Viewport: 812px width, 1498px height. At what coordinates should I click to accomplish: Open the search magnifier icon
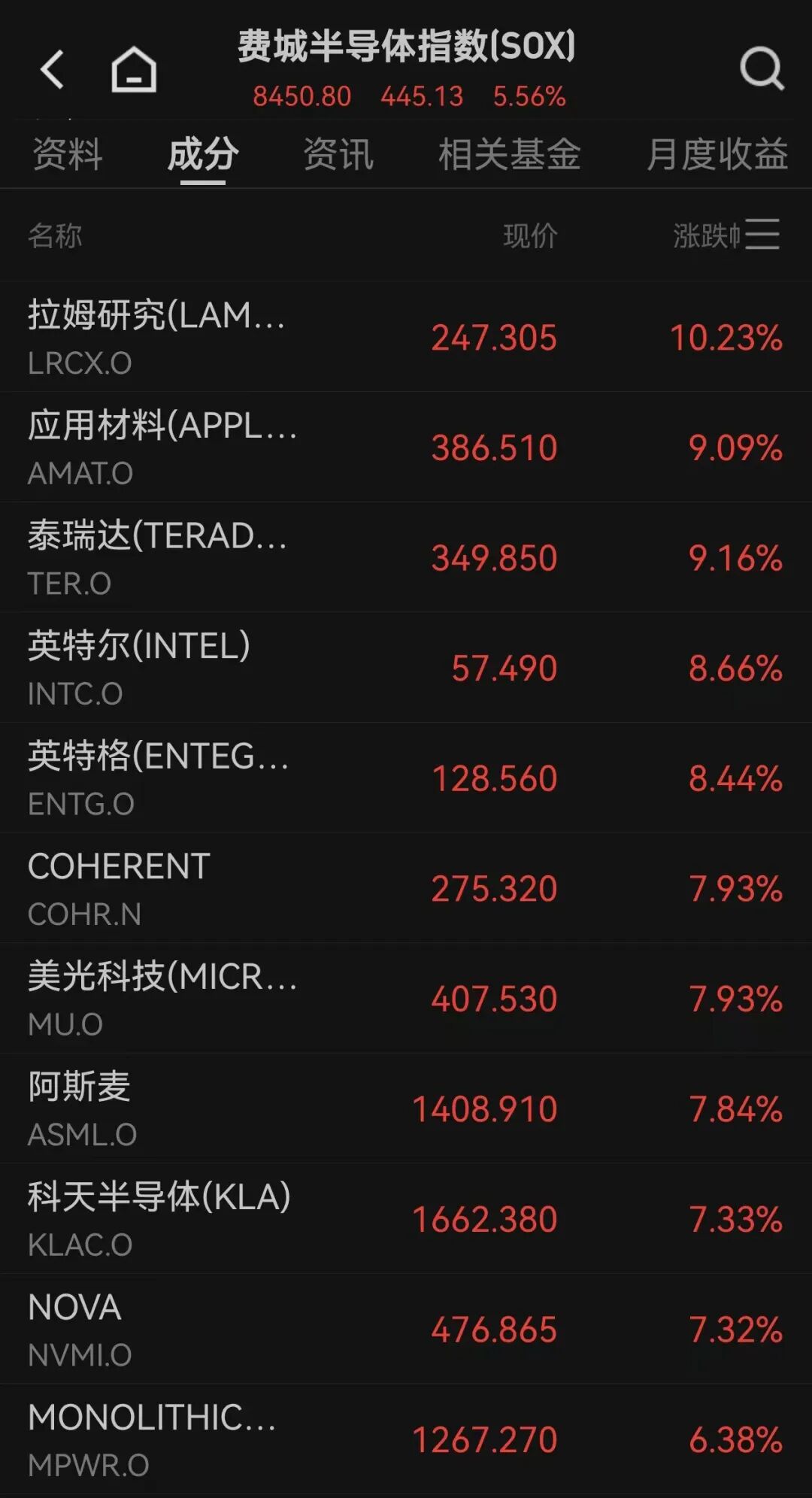point(761,69)
